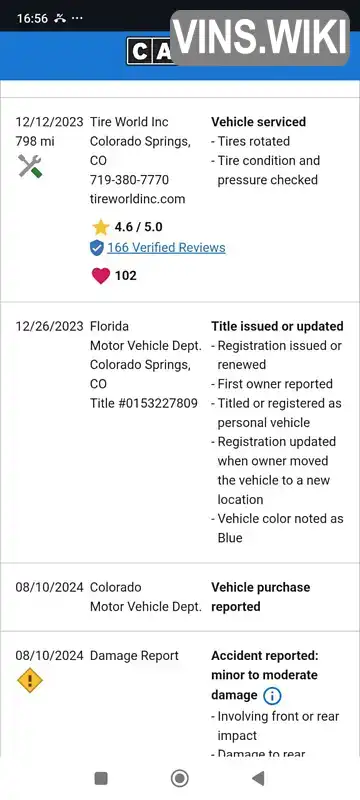Tap the info icon beside accident damage
This screenshot has width=360, height=800.
tap(272, 695)
